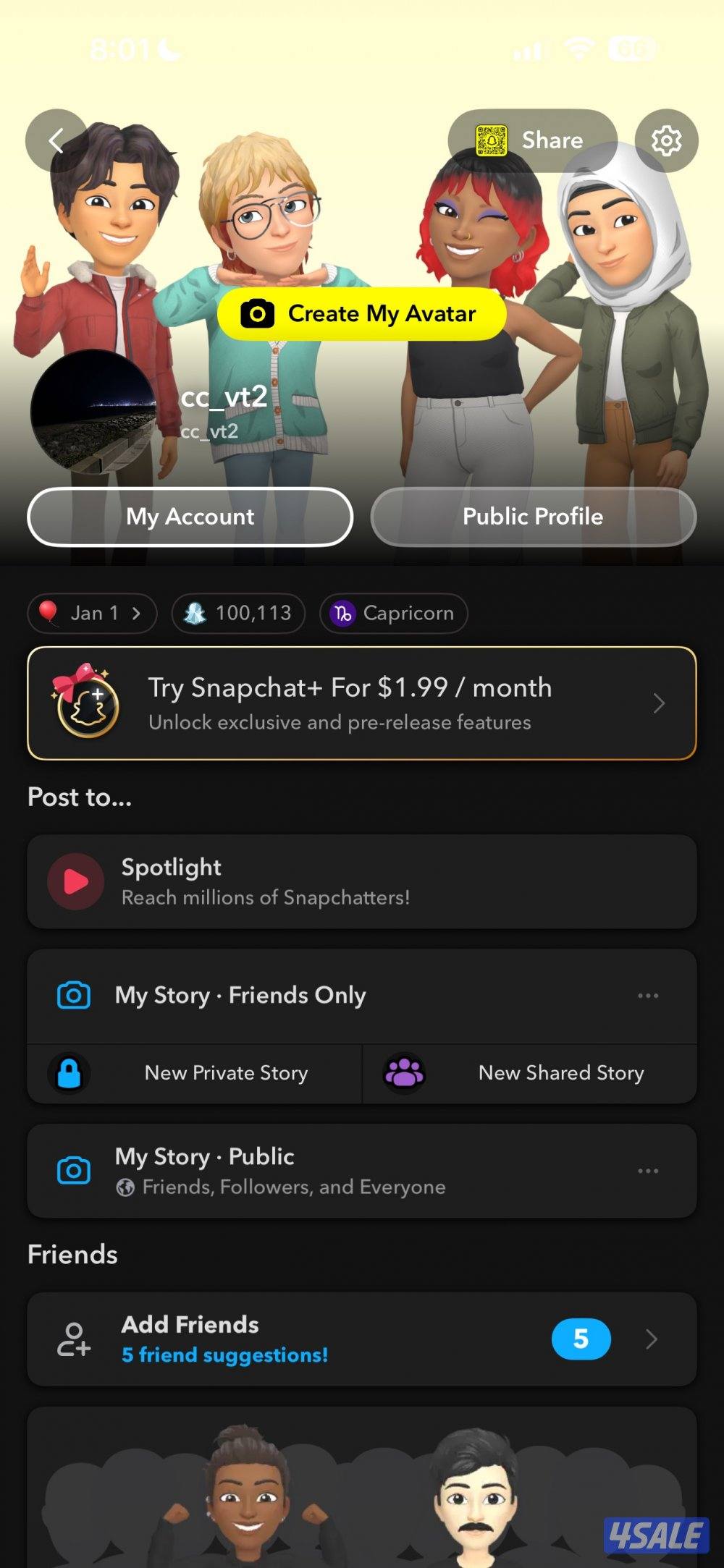The height and width of the screenshot is (1568, 724).
Task: Tap the Share button
Action: coord(552,140)
